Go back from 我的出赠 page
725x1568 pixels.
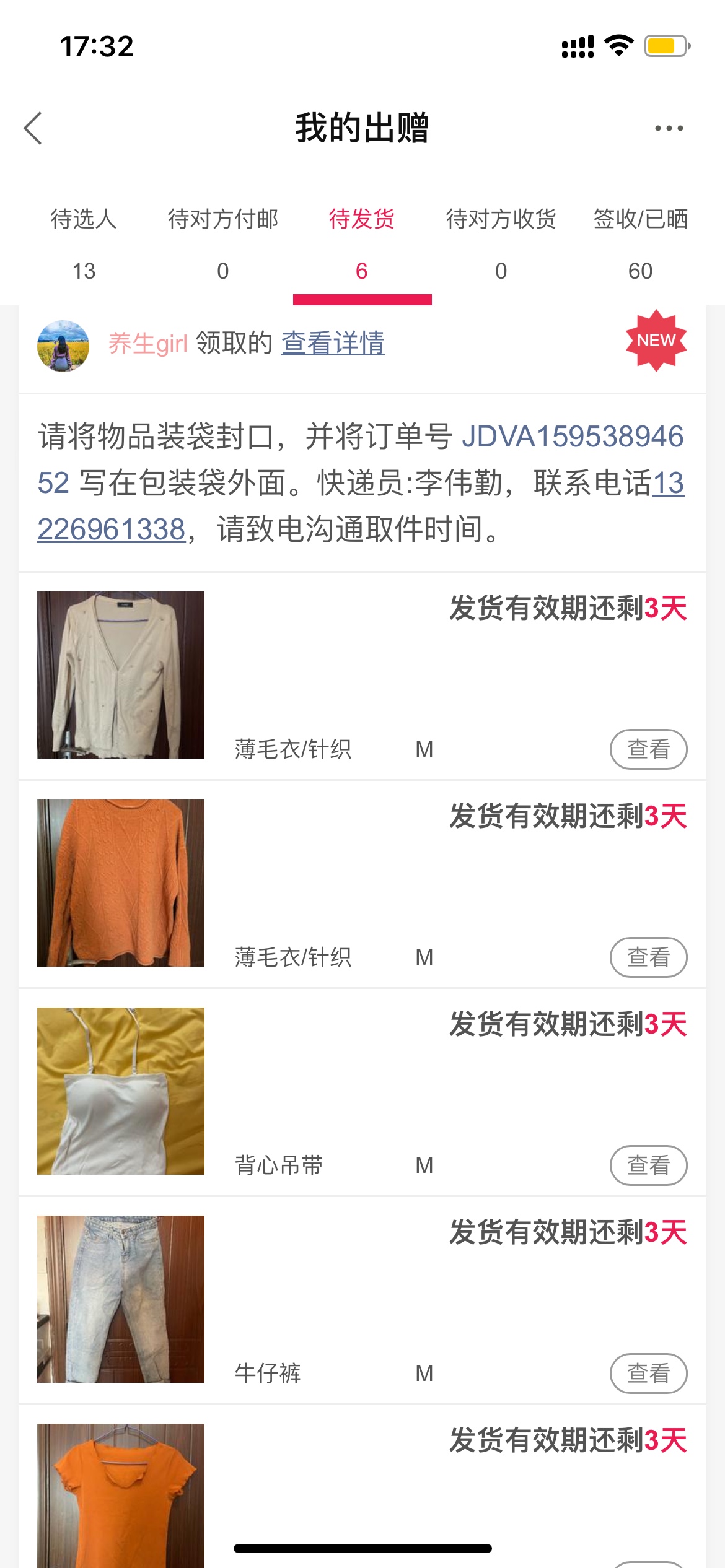33,128
